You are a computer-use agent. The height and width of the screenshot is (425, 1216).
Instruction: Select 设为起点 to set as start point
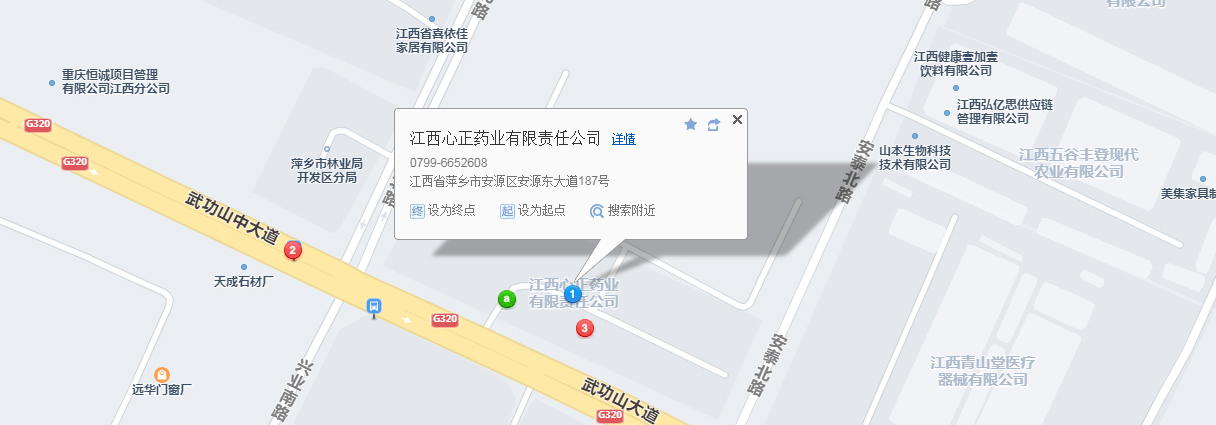pyautogui.click(x=533, y=211)
